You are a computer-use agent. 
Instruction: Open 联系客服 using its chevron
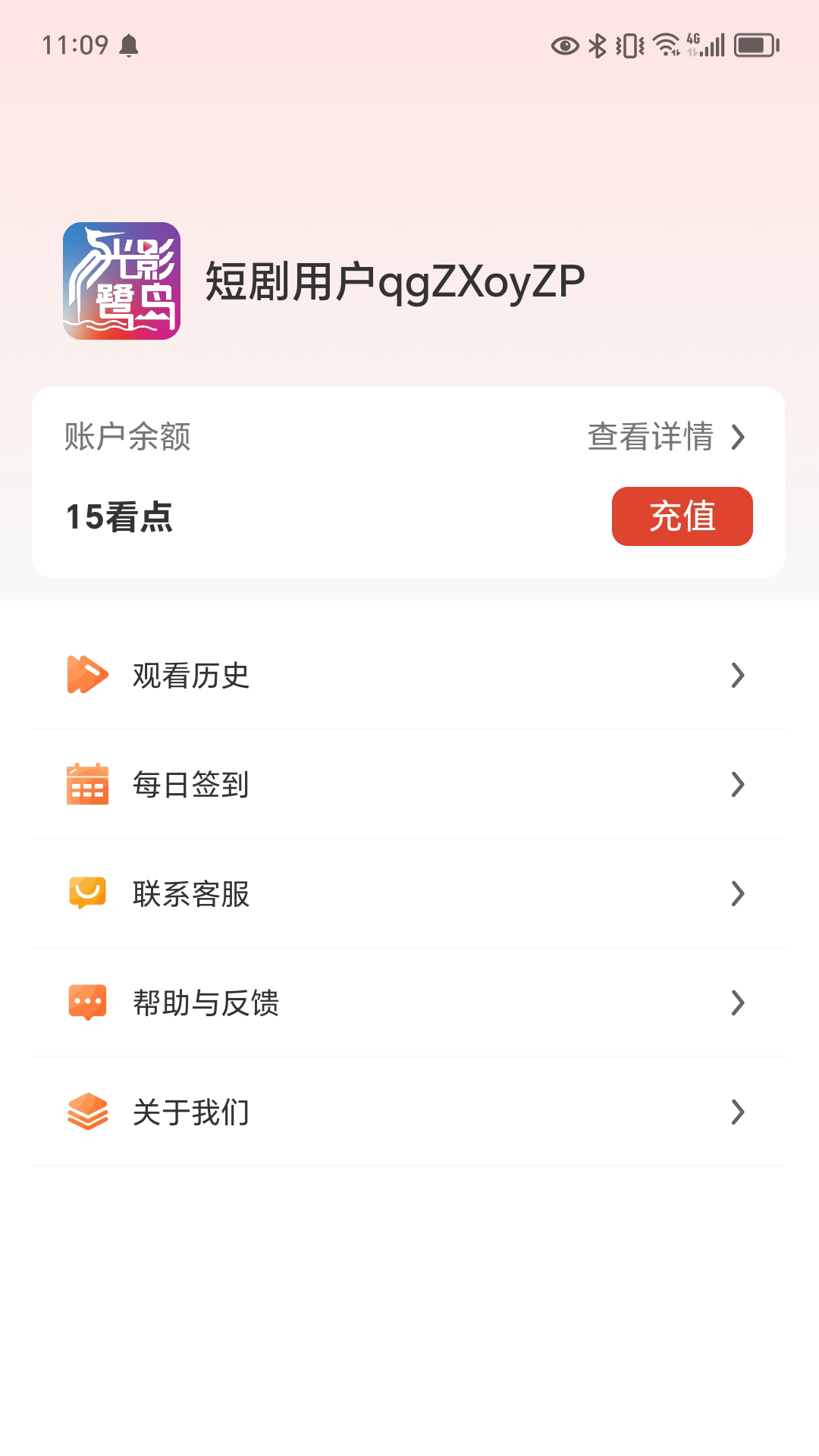point(738,895)
